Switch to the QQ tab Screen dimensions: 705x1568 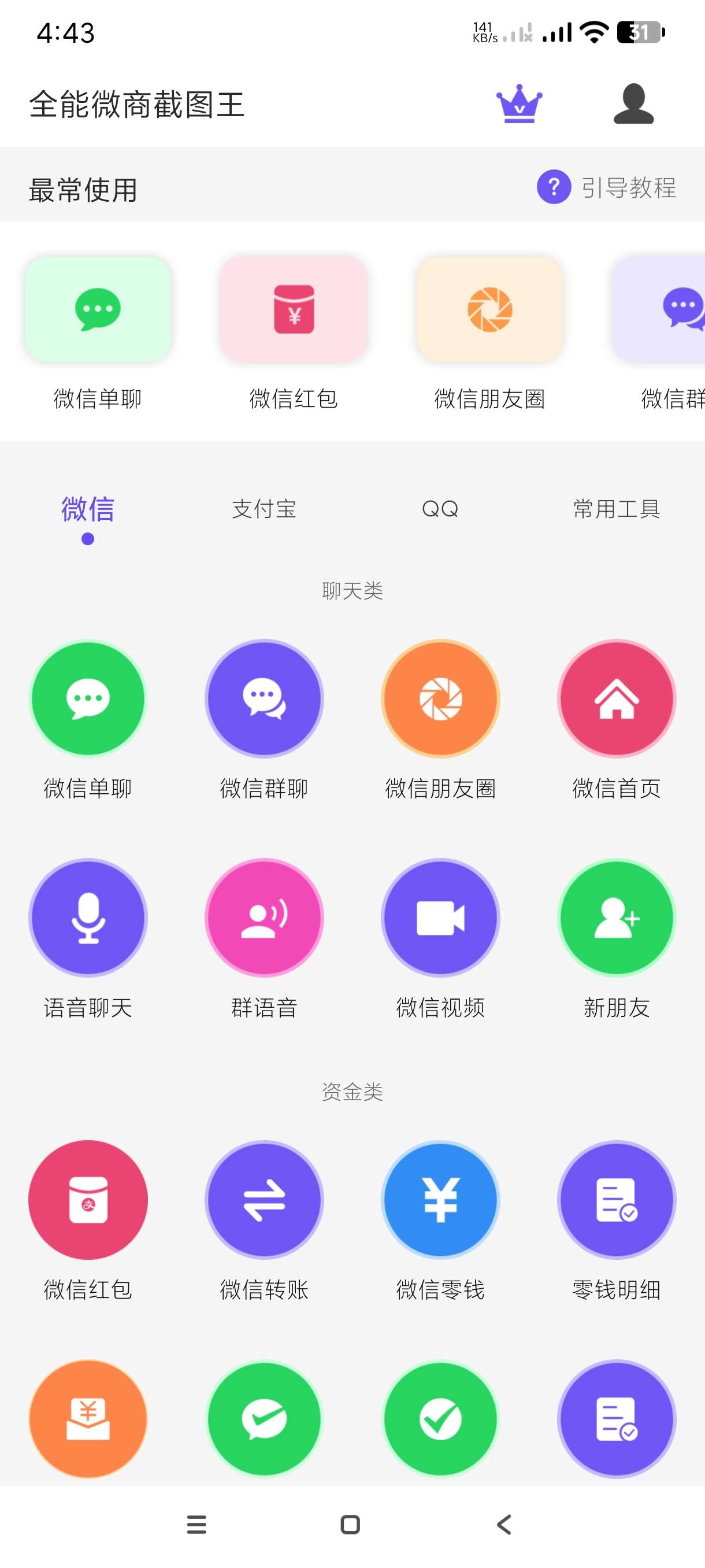[440, 509]
